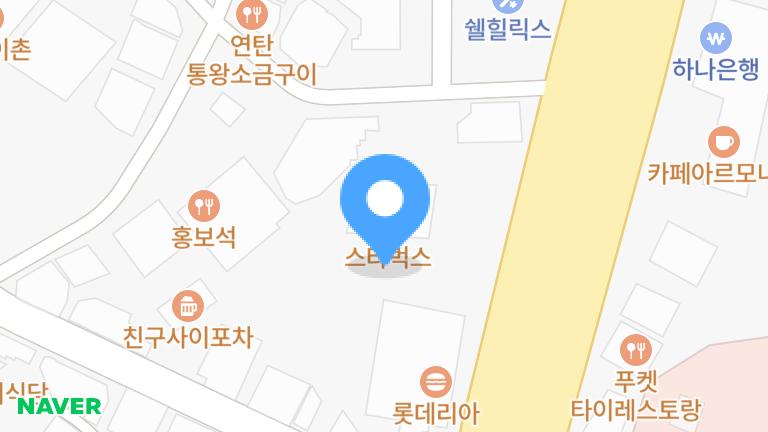Tap the 푸켓 타이레스토랑 marker
768x432 pixels.
tap(635, 350)
